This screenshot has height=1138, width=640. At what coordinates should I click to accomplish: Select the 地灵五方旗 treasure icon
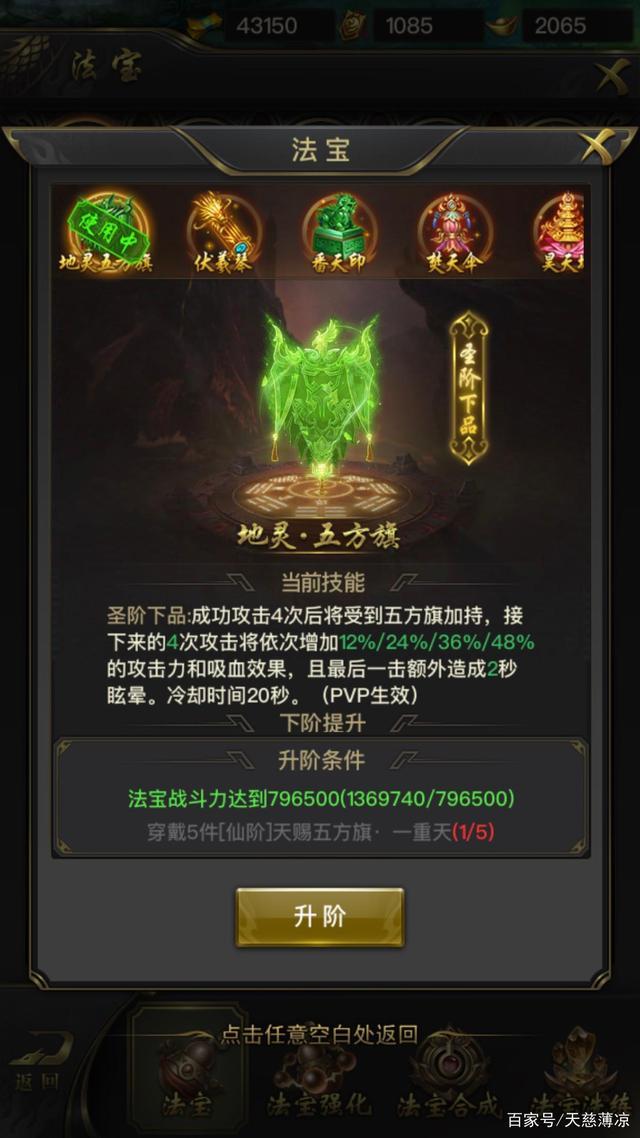106,233
